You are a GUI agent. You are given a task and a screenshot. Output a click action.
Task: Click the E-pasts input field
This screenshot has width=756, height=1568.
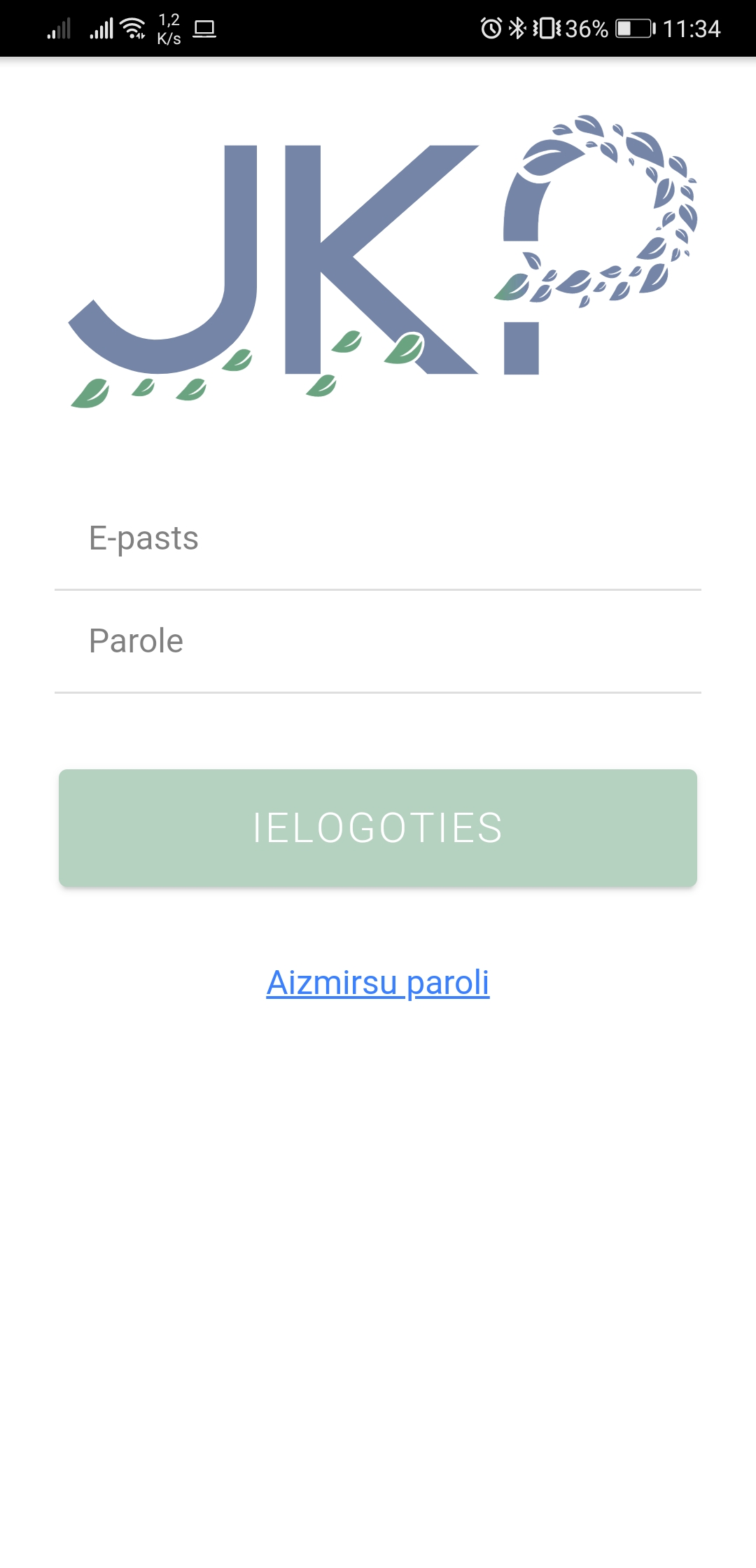[x=378, y=539]
